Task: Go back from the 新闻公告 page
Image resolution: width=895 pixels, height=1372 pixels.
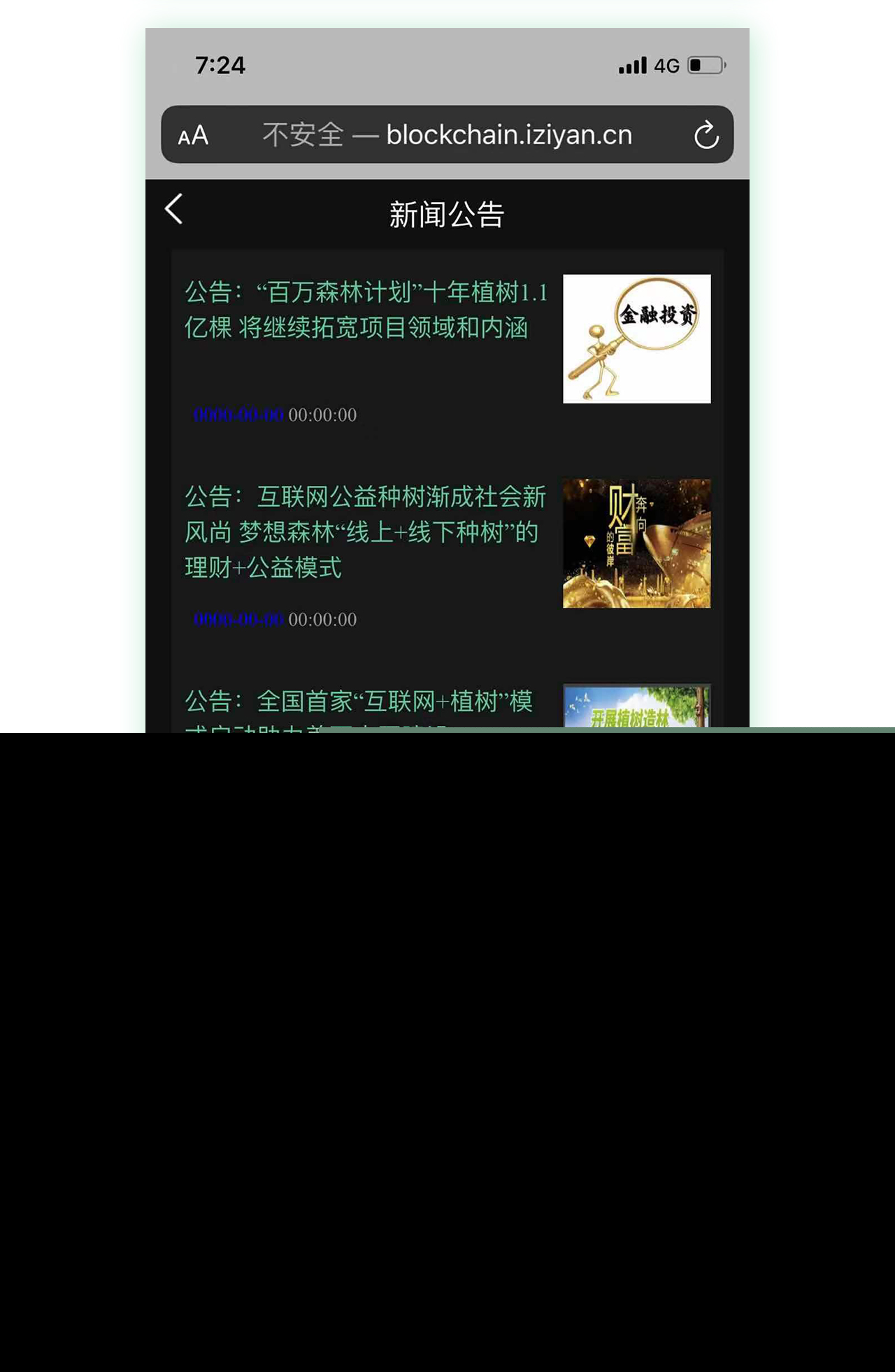Action: 174,209
